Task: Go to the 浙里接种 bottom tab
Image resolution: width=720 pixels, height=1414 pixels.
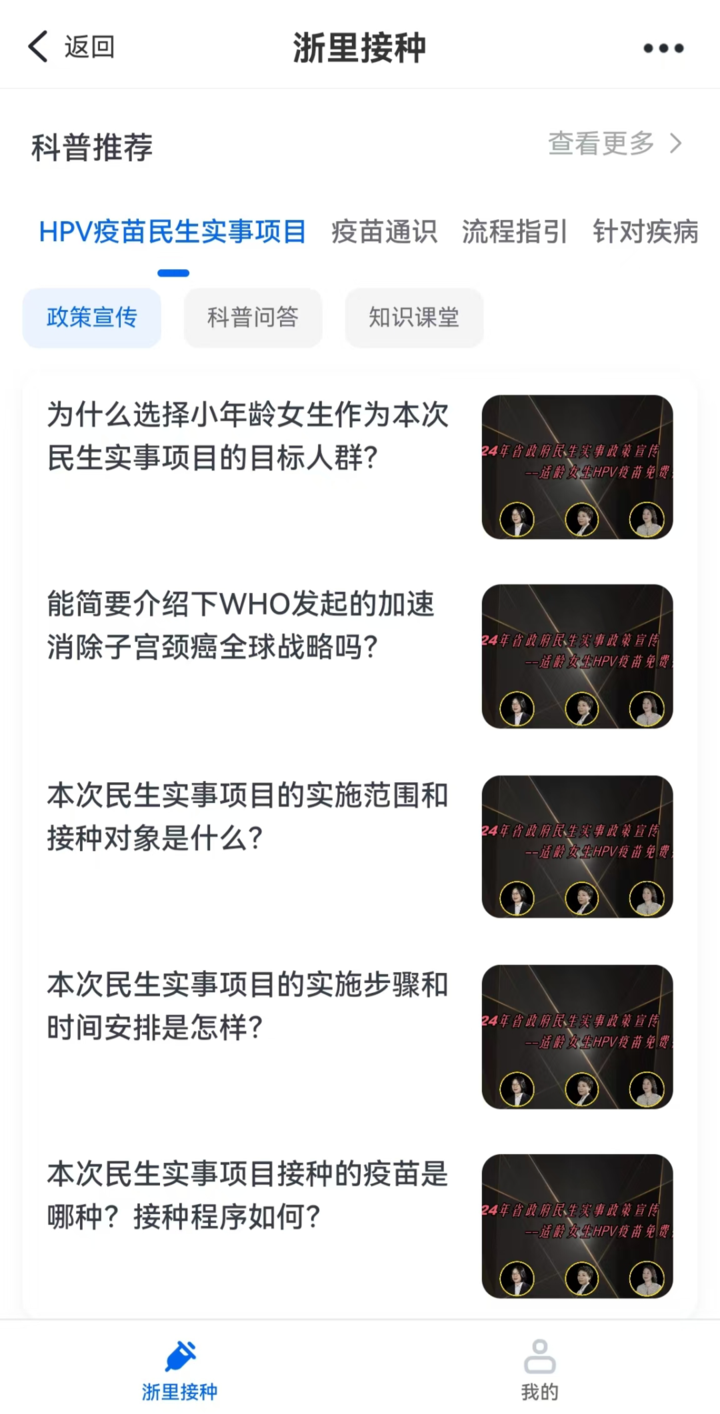Action: pos(180,1370)
